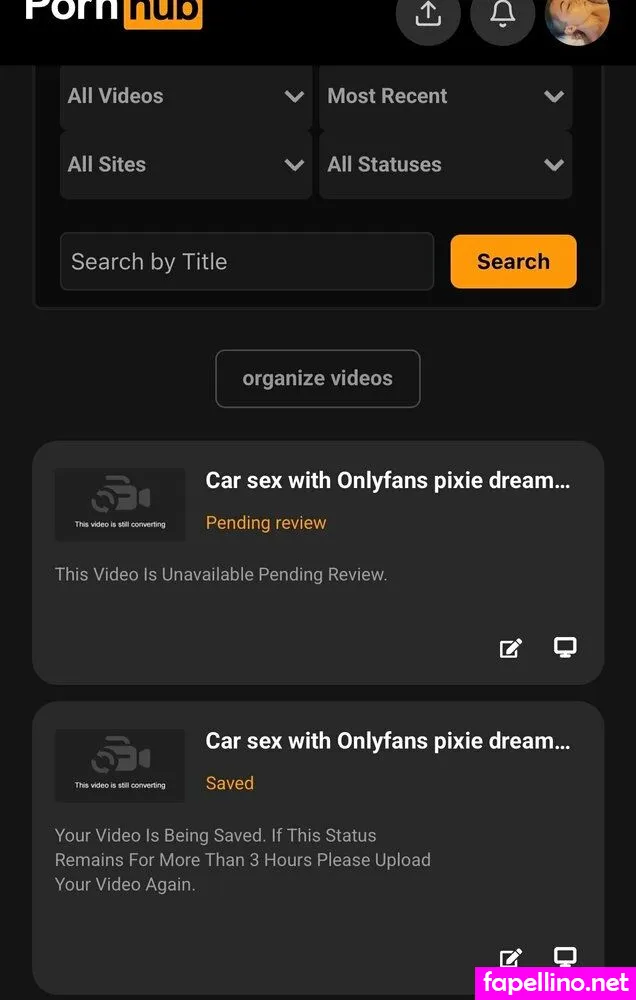636x1000 pixels.
Task: Expand the All Videos dropdown
Action: coord(185,96)
